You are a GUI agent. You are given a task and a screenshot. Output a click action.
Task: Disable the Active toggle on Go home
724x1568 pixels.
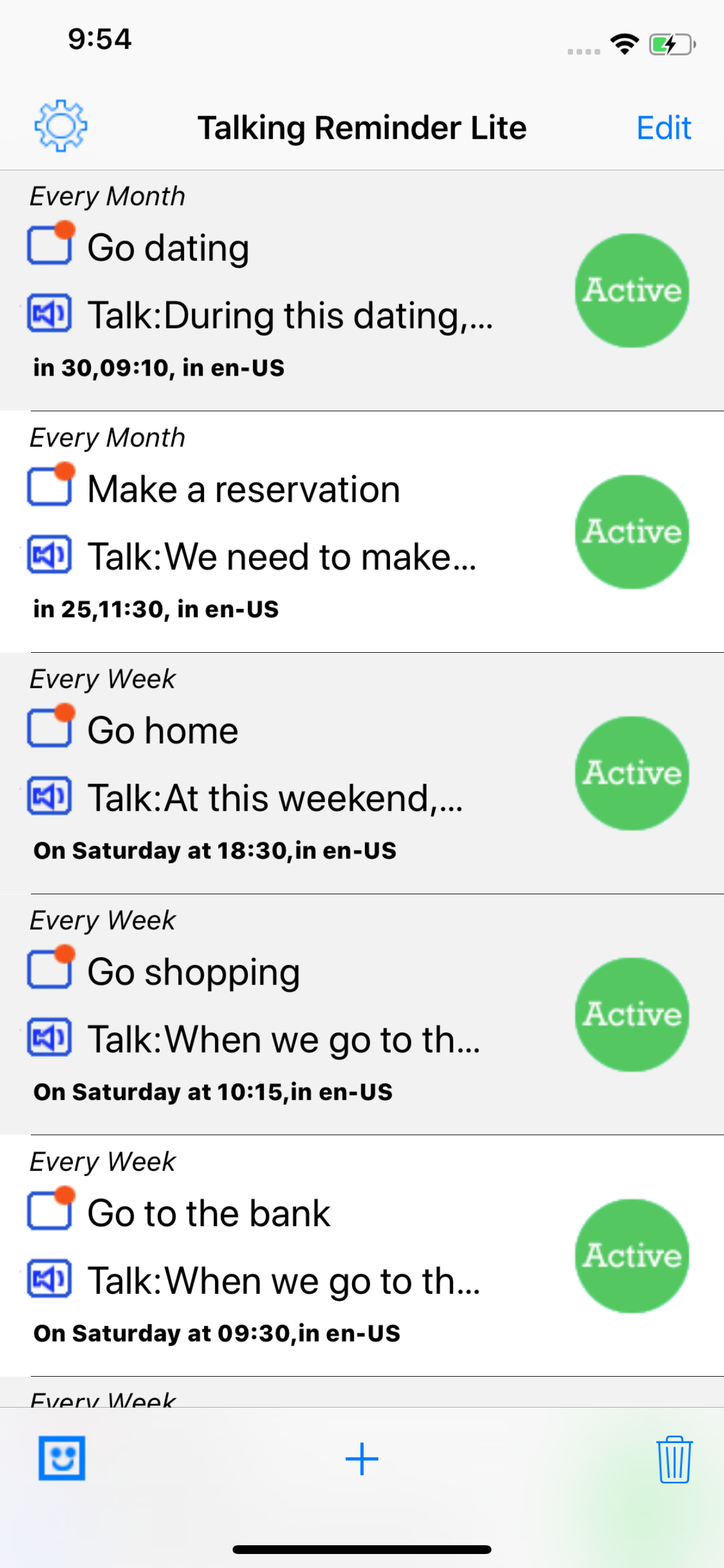click(x=632, y=773)
